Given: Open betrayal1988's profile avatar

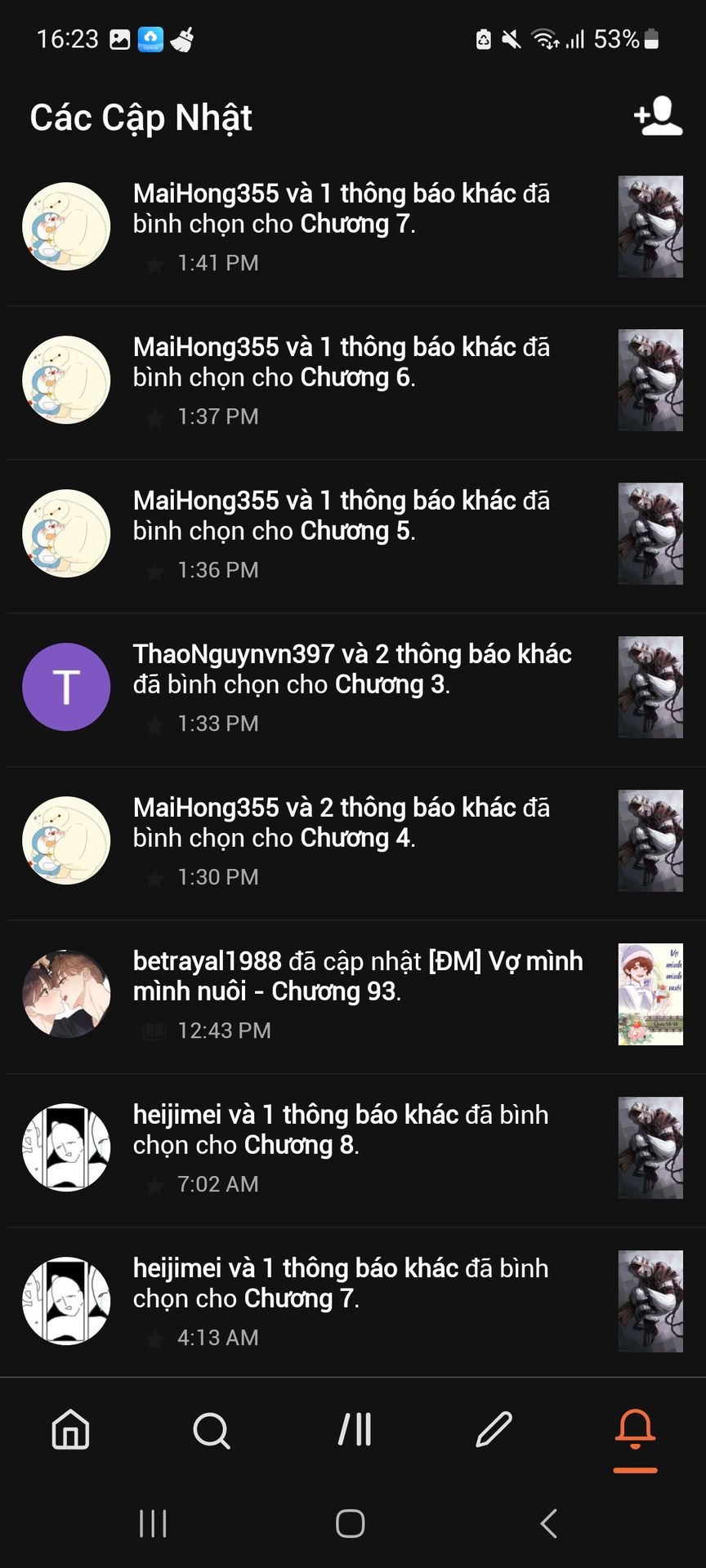Looking at the screenshot, I should click(x=66, y=994).
